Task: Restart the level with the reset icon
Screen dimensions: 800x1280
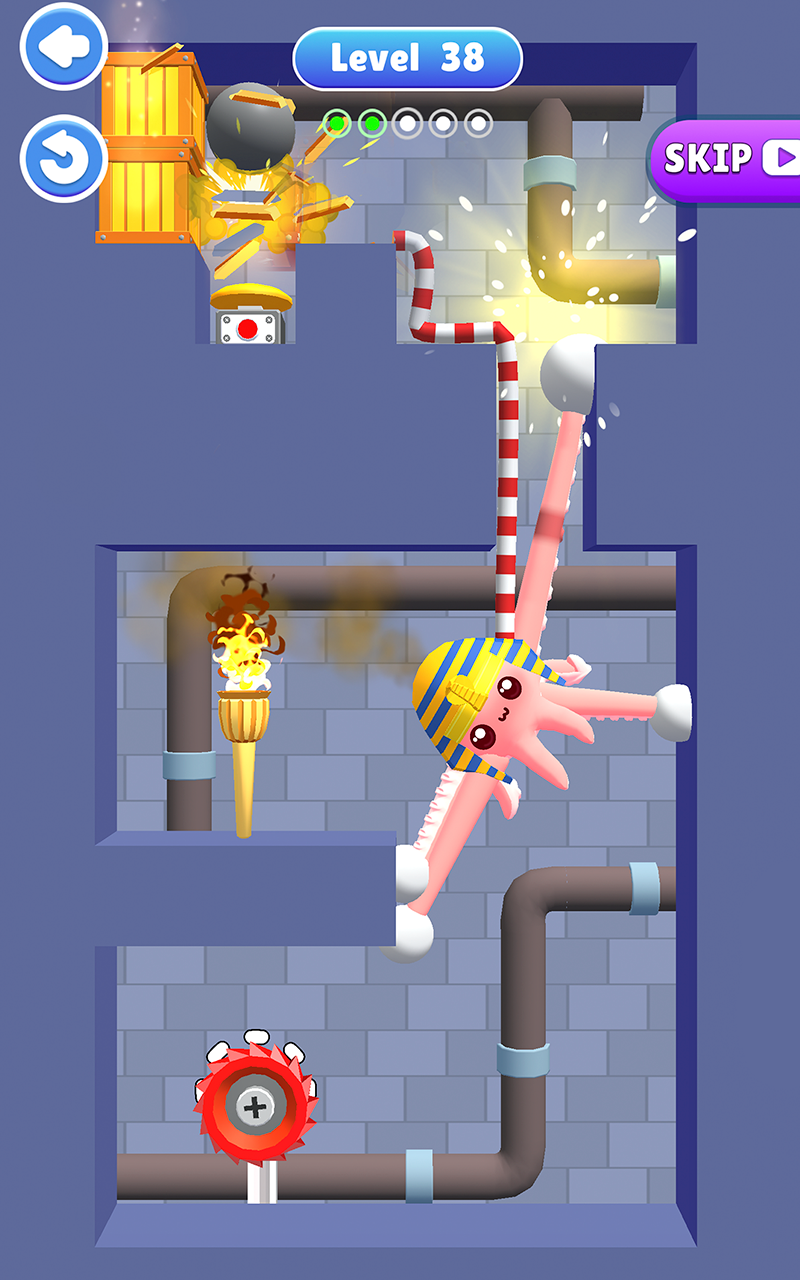Action: click(x=63, y=158)
